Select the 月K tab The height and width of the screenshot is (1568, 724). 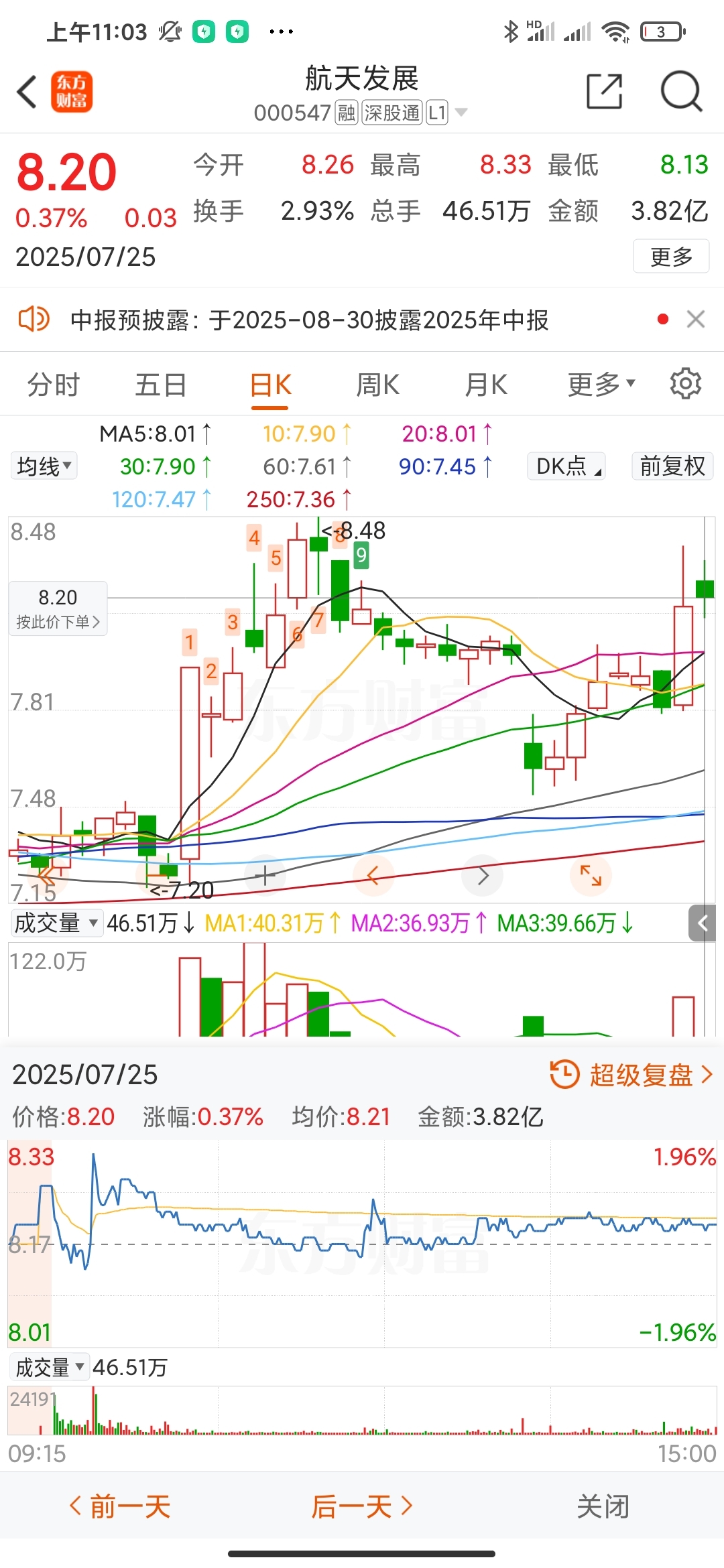pos(486,385)
